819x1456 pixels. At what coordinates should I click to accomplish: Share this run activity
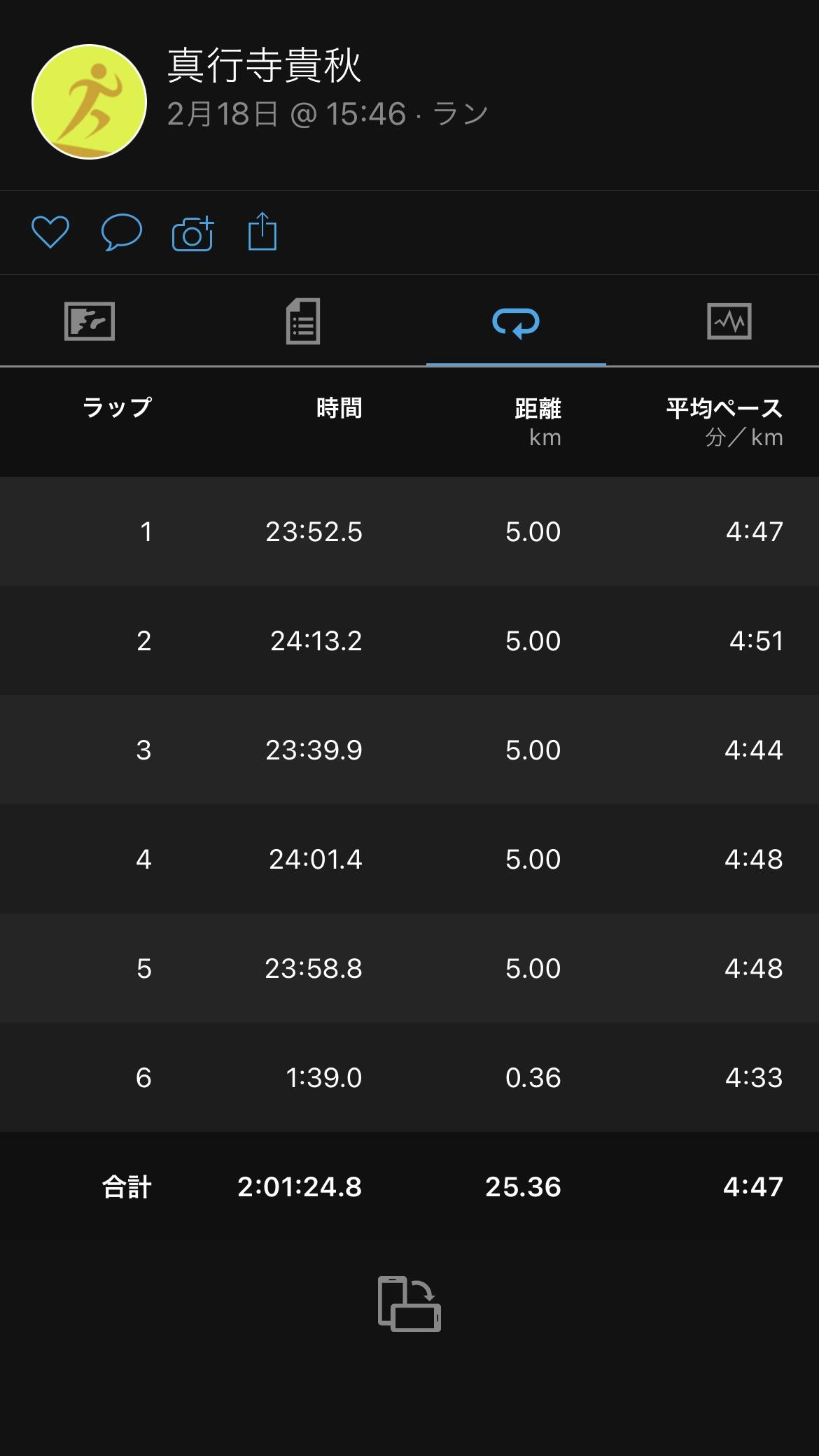(262, 232)
